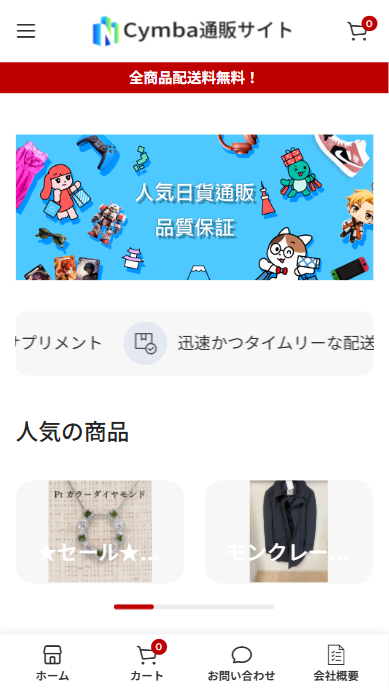Open the お問い合わせ tab
The height and width of the screenshot is (690, 389).
[x=242, y=663]
